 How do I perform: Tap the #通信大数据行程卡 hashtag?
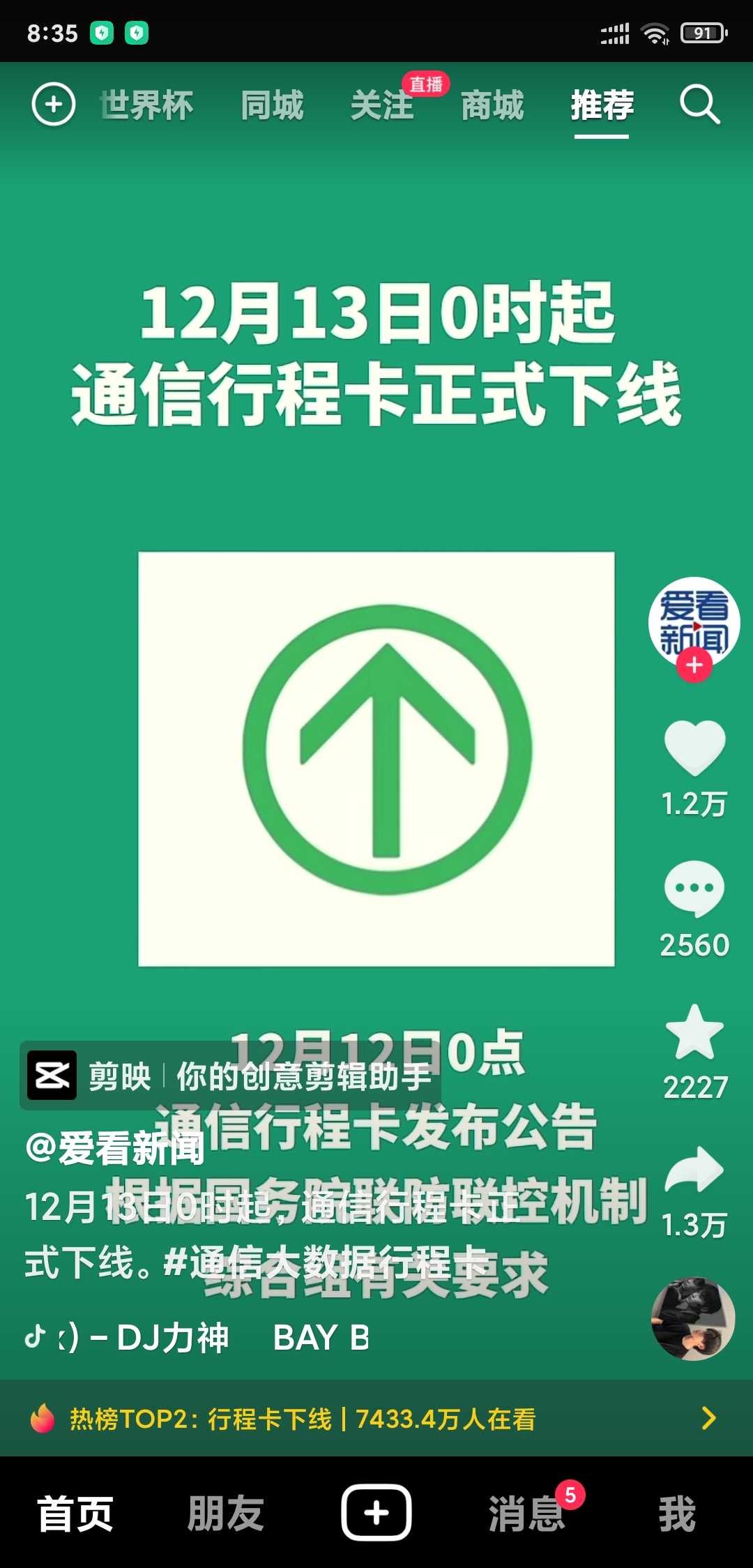pos(325,1262)
